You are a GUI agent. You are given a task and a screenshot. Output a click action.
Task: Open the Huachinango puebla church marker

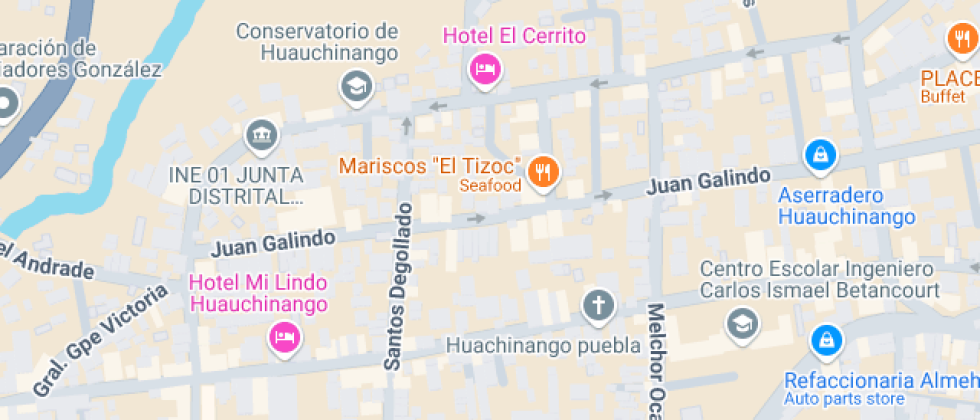tap(598, 304)
